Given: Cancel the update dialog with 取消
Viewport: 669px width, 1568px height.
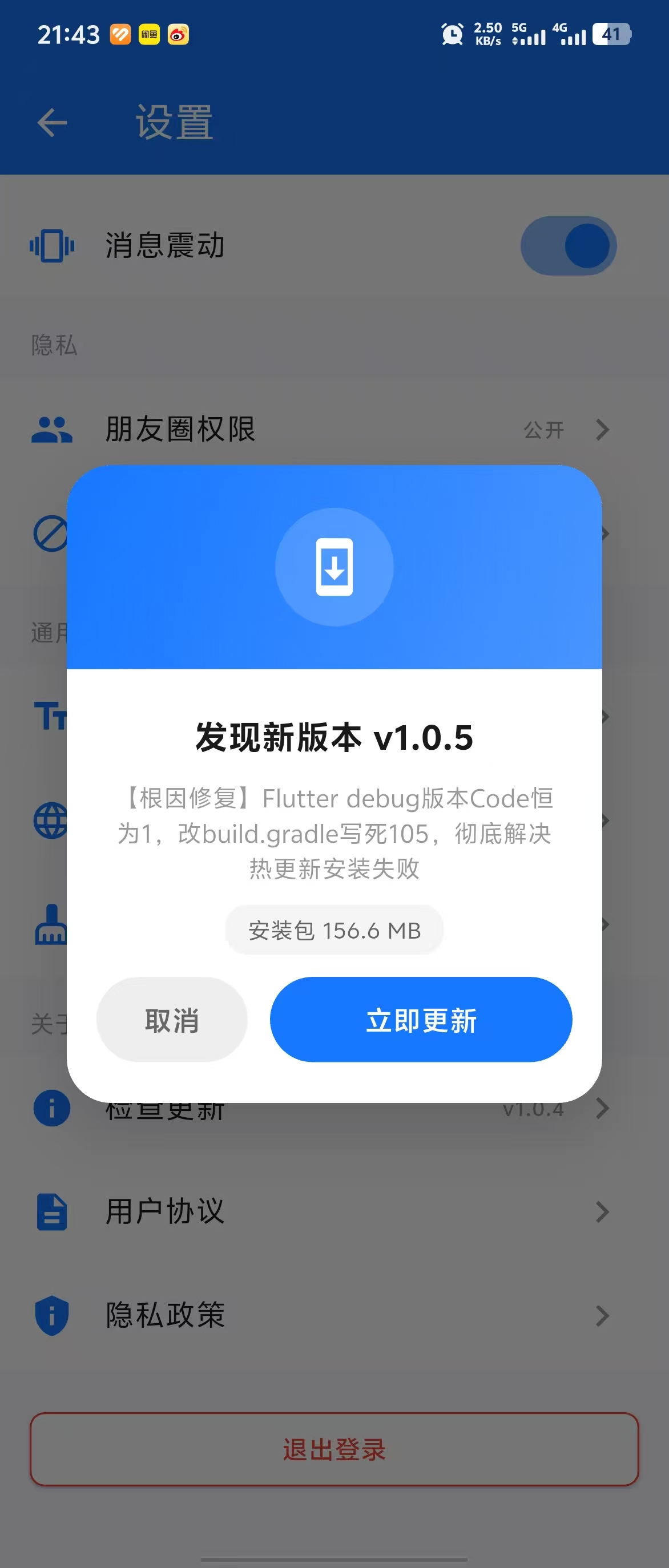Looking at the screenshot, I should (x=172, y=1020).
